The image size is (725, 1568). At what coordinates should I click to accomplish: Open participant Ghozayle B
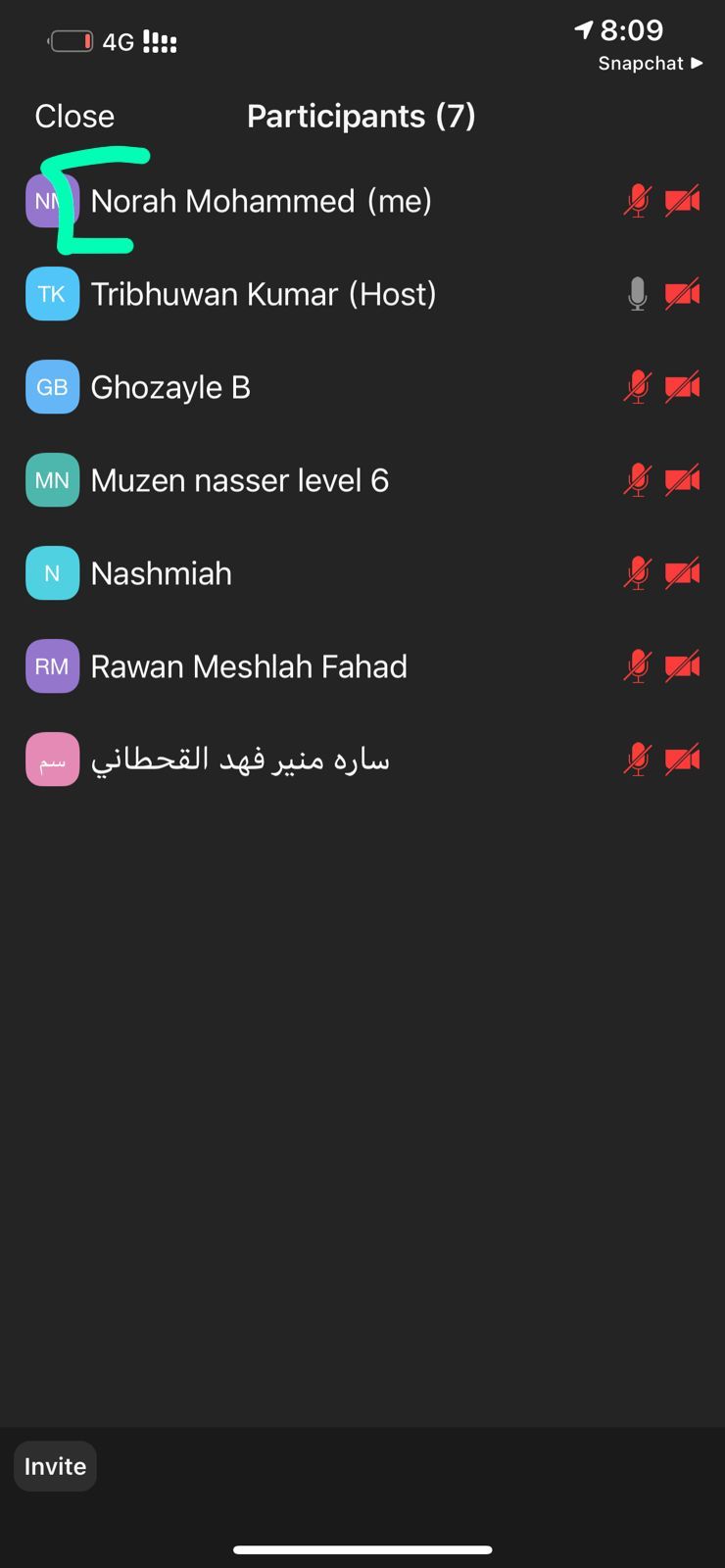pyautogui.click(x=170, y=387)
